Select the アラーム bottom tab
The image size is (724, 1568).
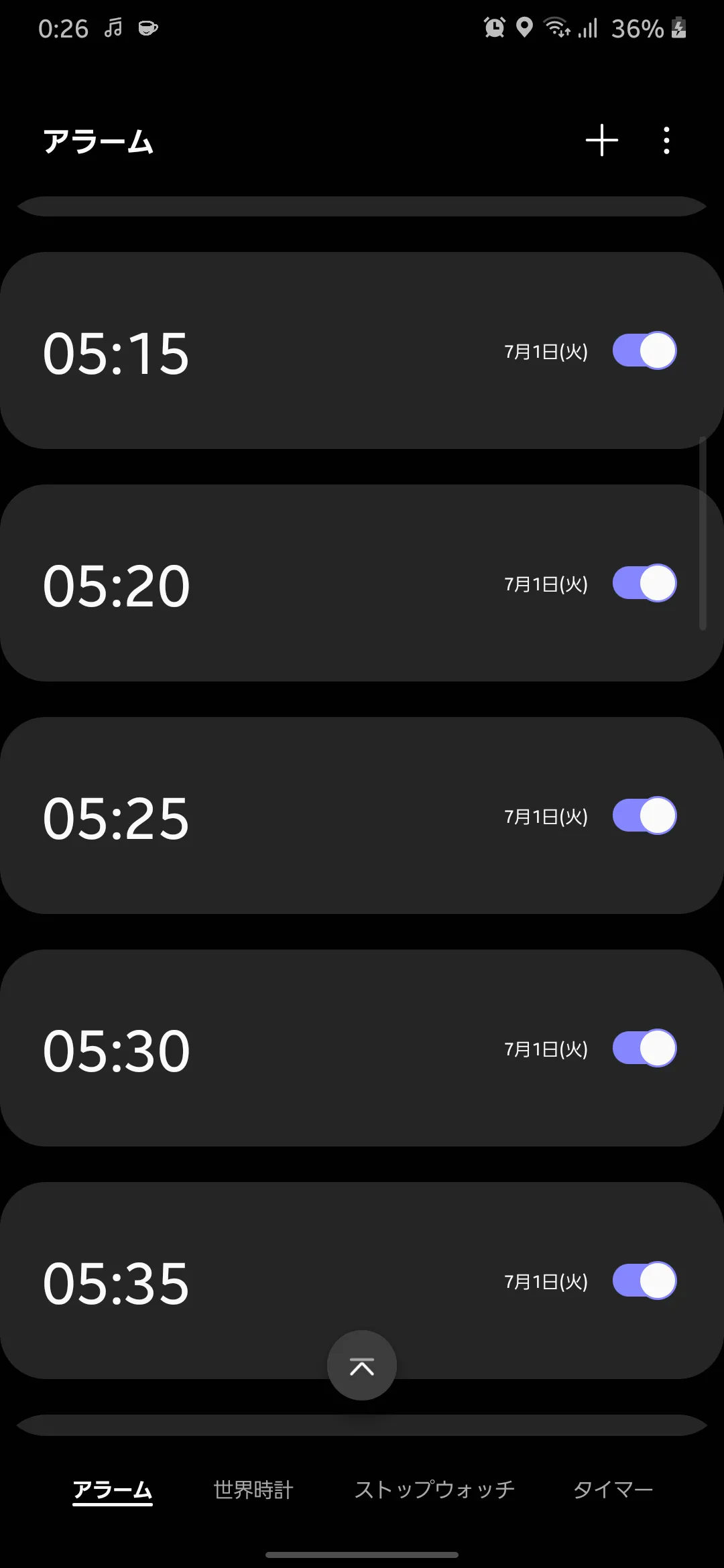pos(113,1490)
